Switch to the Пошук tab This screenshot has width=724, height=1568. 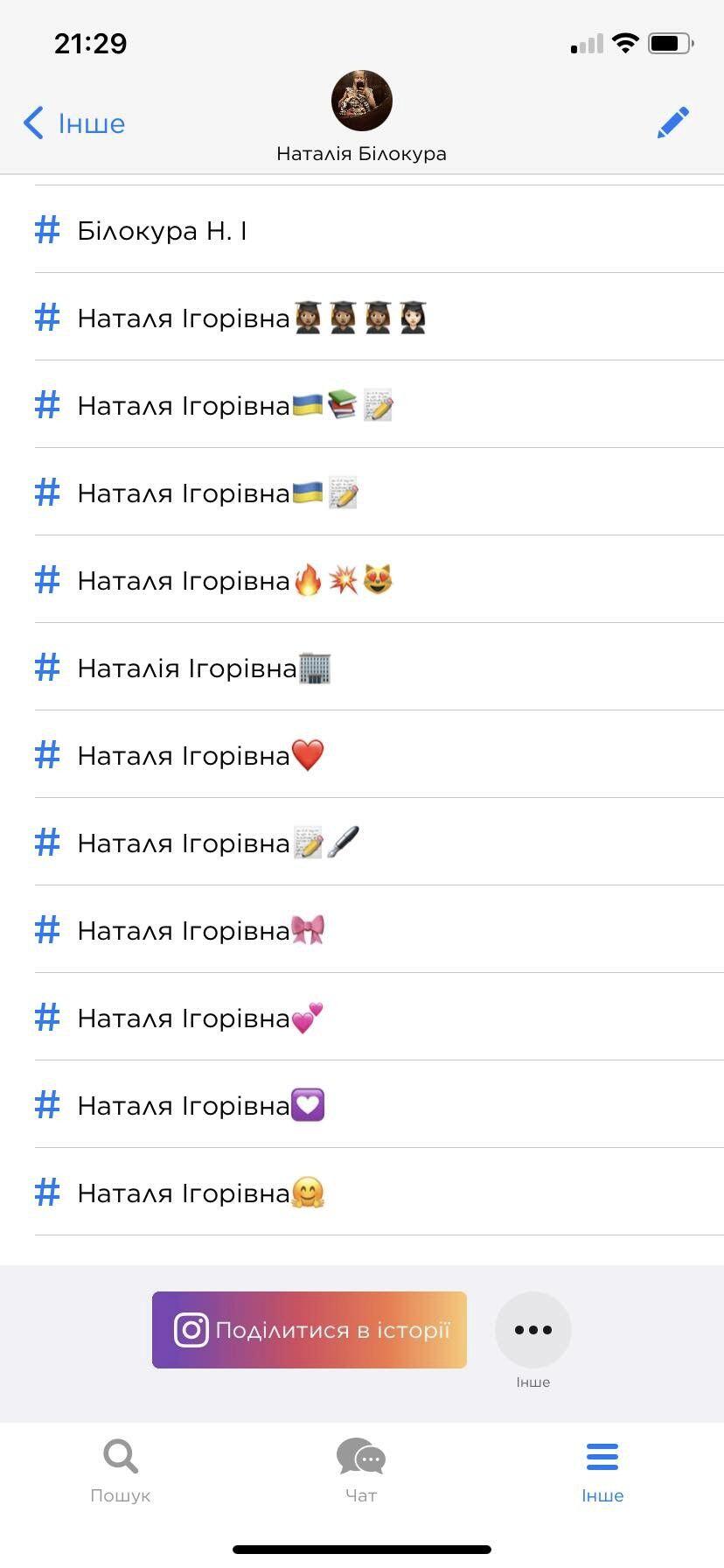point(121,1471)
